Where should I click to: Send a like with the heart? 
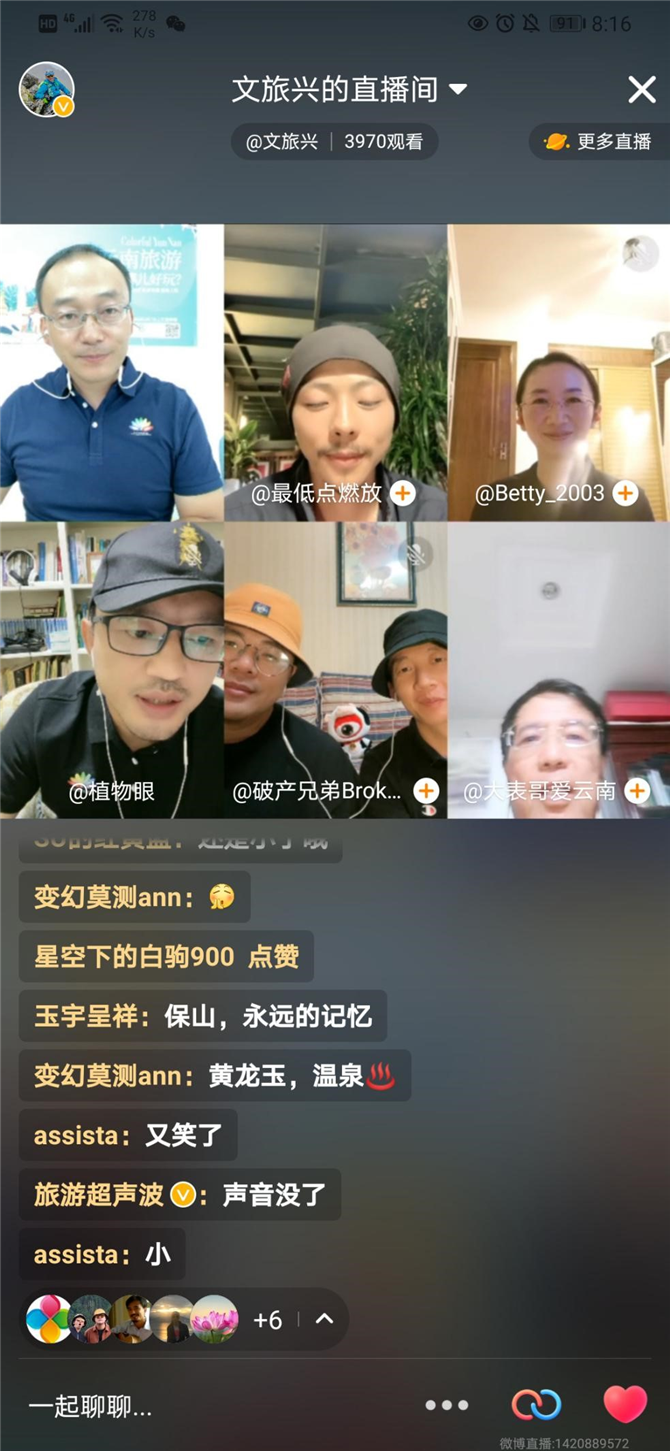click(625, 1404)
